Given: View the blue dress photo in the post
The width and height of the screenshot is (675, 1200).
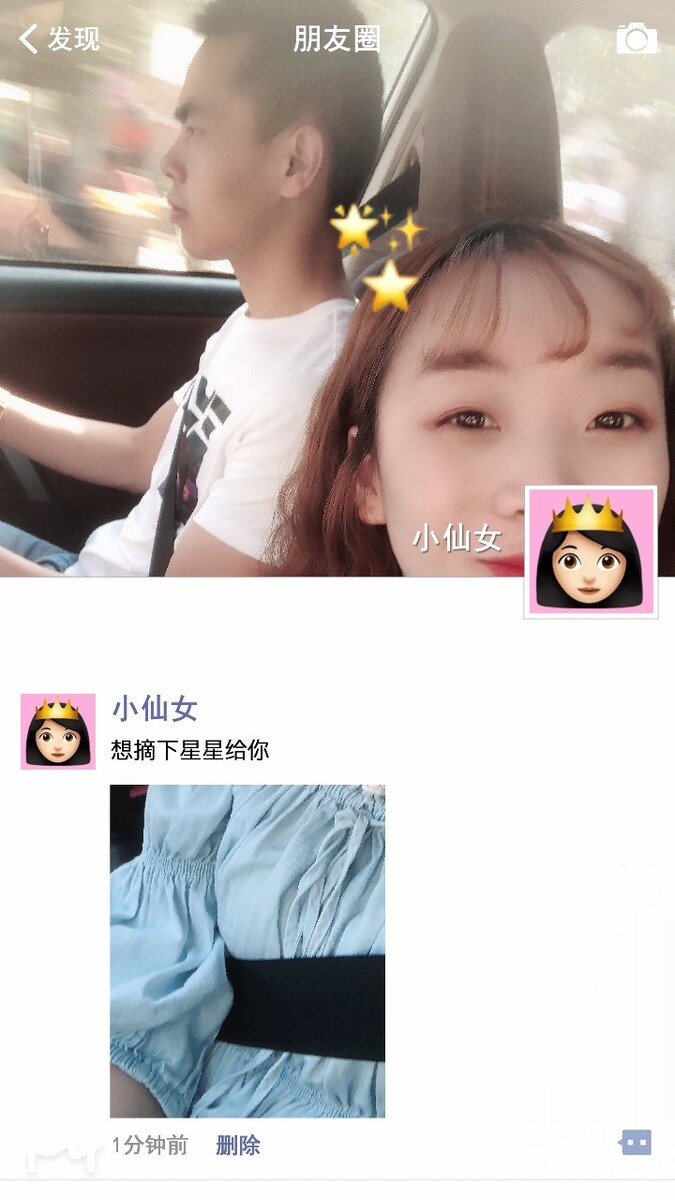Looking at the screenshot, I should point(247,950).
